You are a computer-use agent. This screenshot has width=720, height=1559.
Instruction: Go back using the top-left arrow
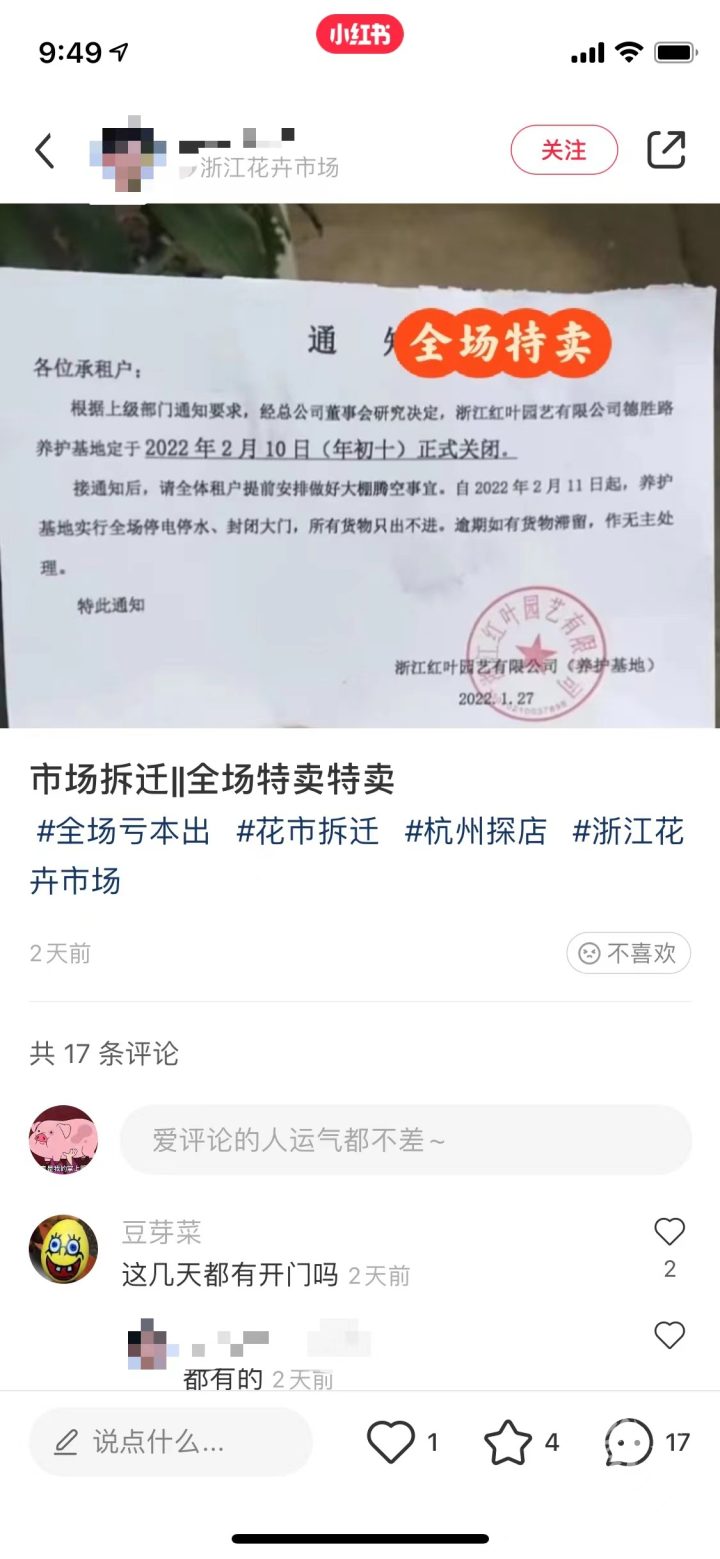pos(44,151)
